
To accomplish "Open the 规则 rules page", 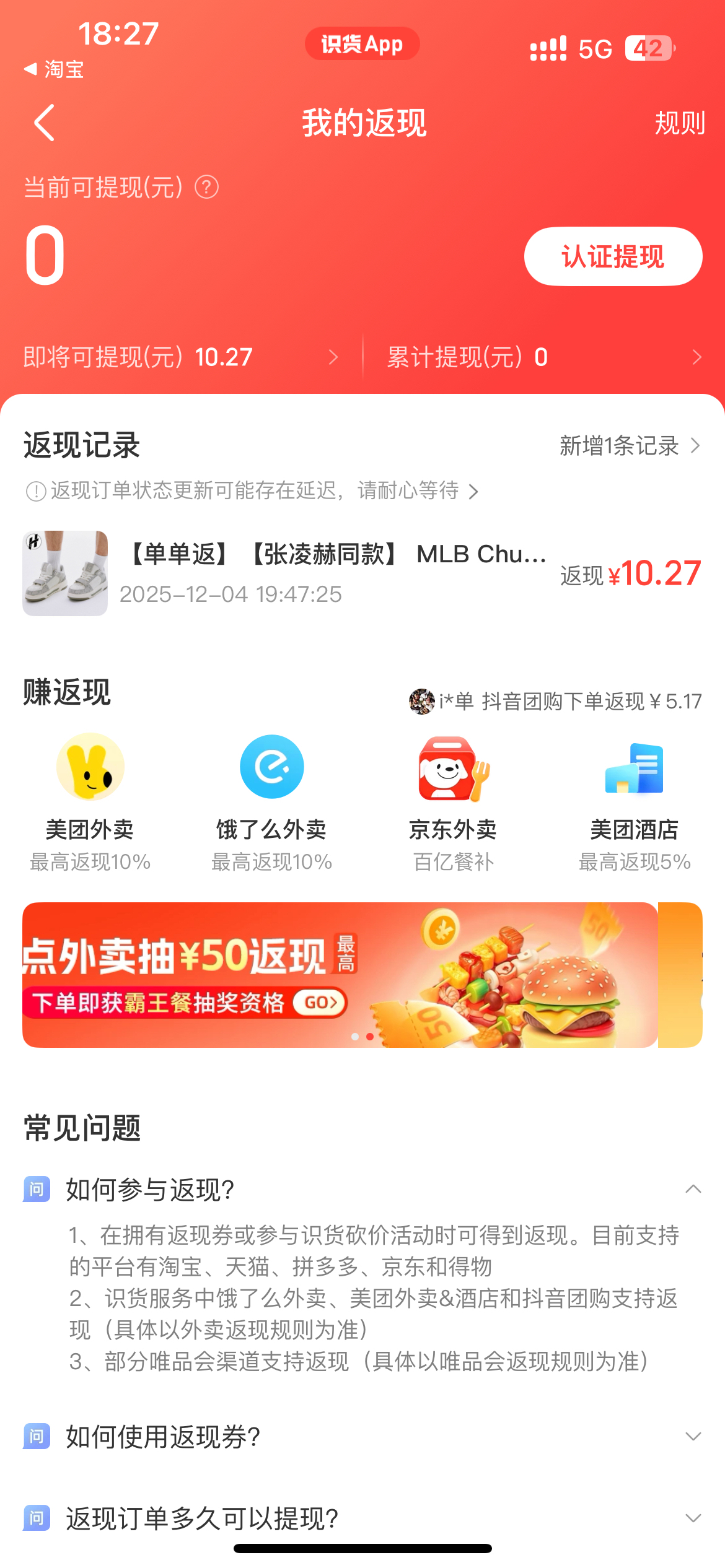I will tap(680, 123).
